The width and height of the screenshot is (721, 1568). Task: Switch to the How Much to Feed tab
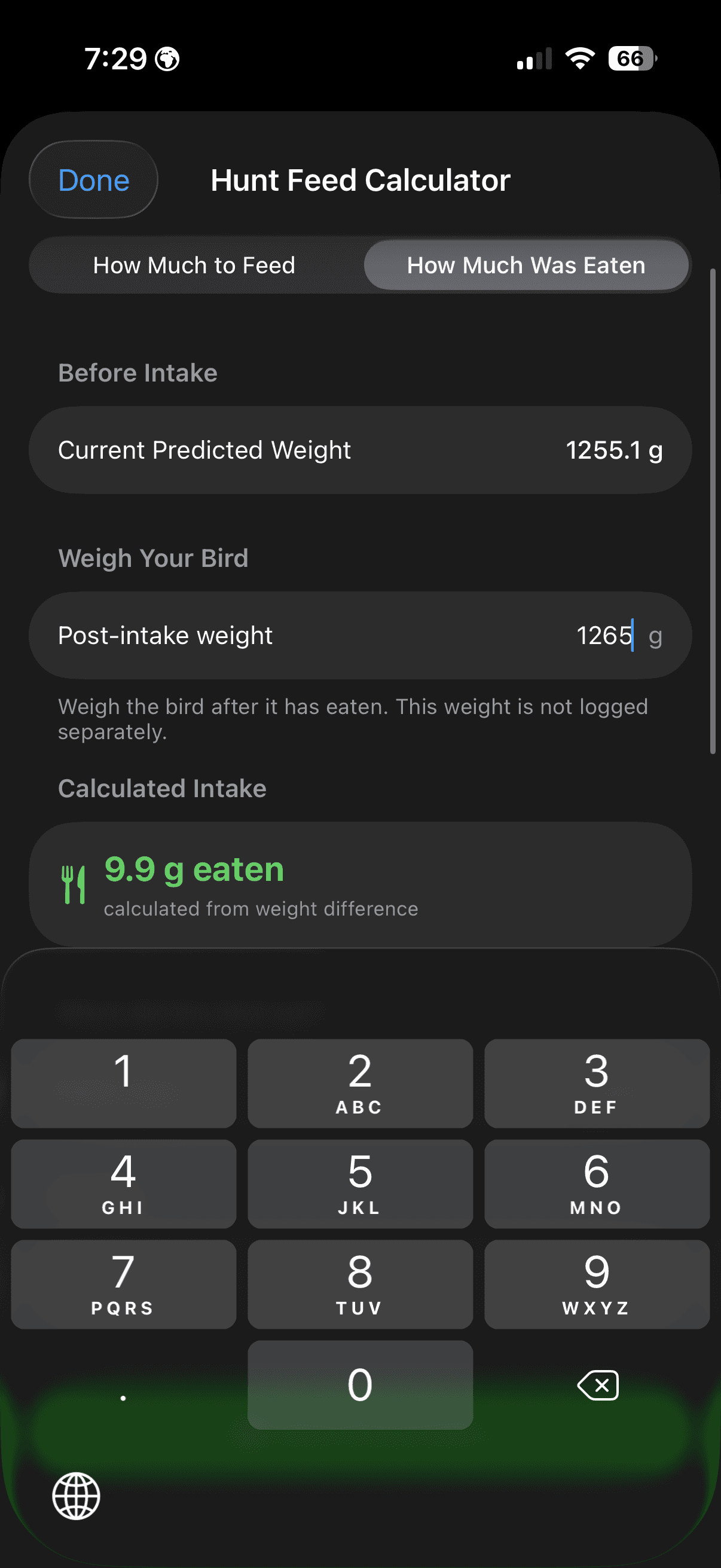194,265
